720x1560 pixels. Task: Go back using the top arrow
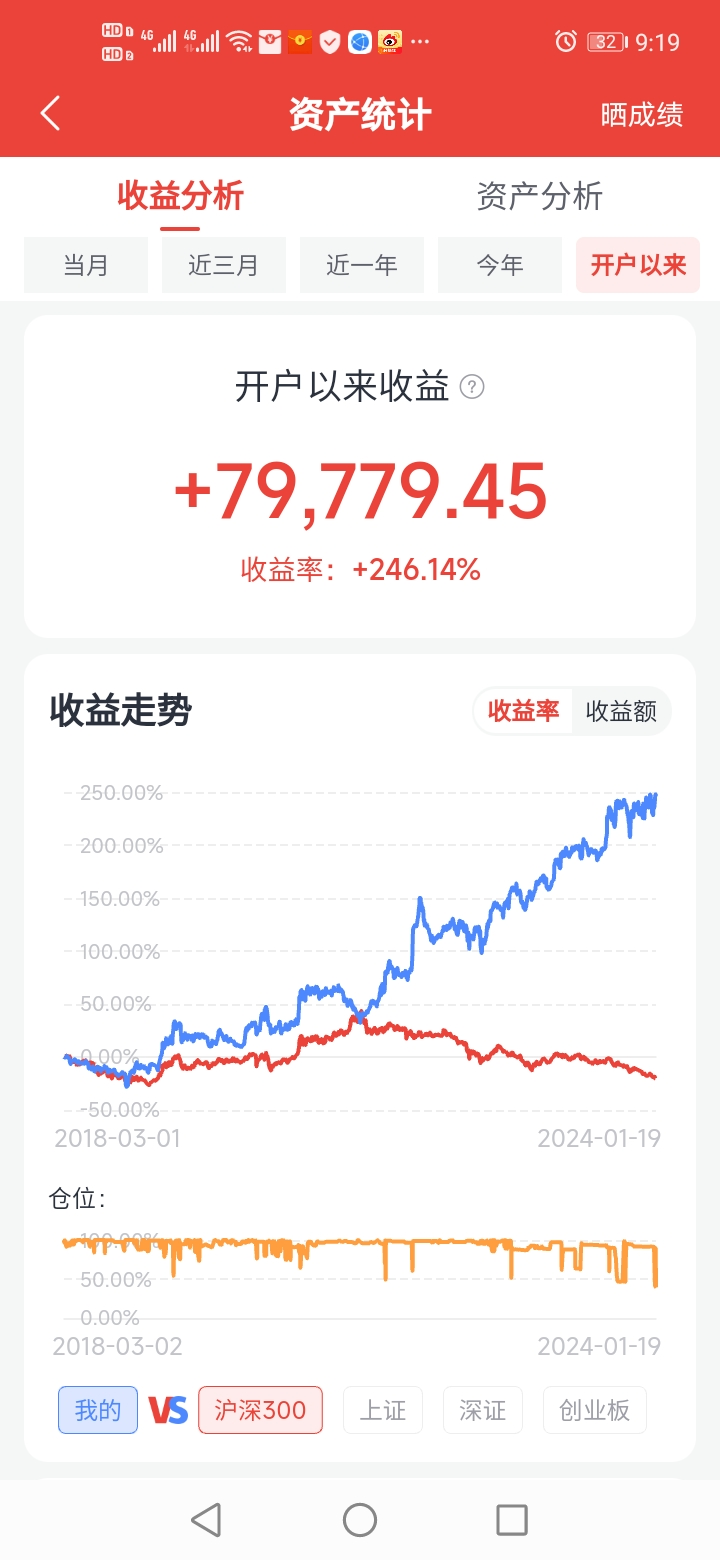(50, 114)
